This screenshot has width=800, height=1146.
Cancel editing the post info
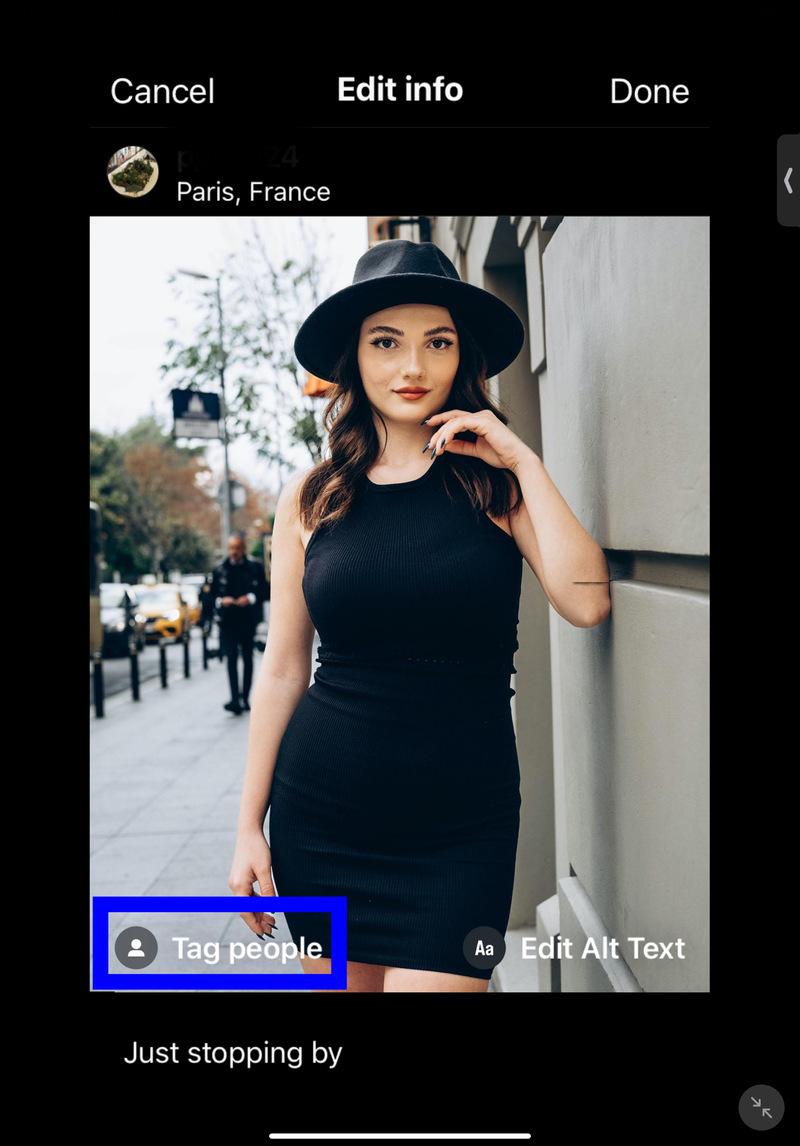tap(162, 91)
